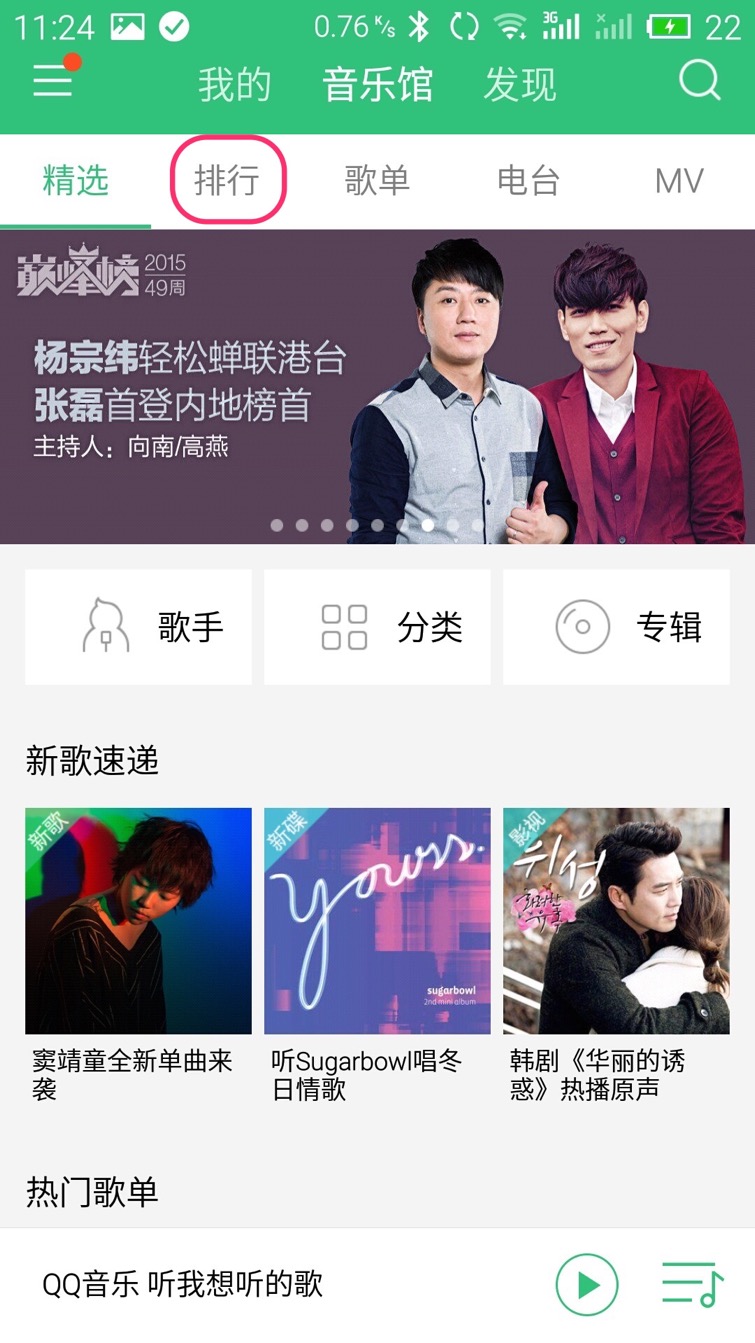Open the hamburger drawer menu
This screenshot has width=755, height=1343.
tap(54, 79)
